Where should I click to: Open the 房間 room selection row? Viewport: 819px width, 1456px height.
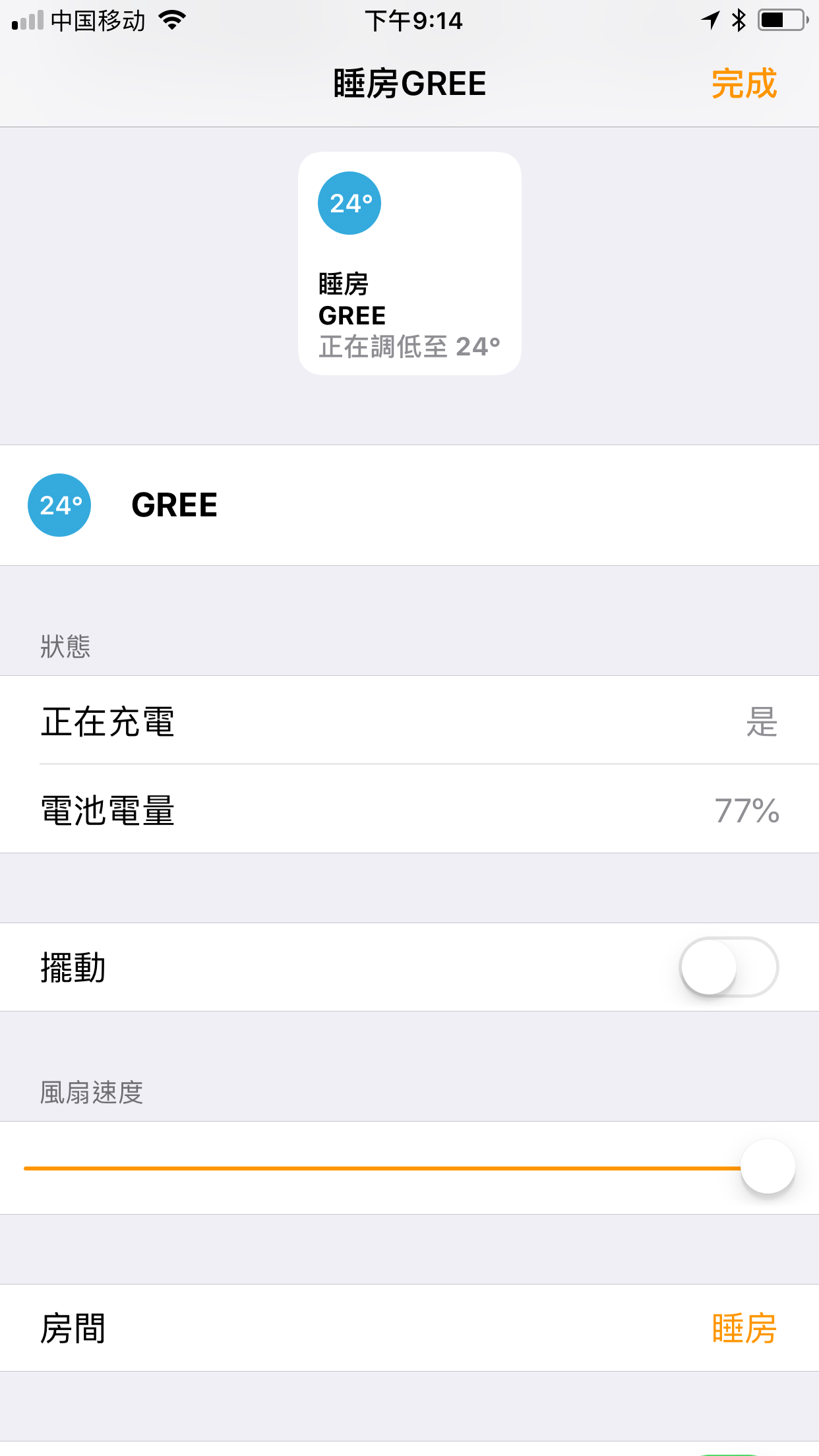click(x=409, y=1327)
